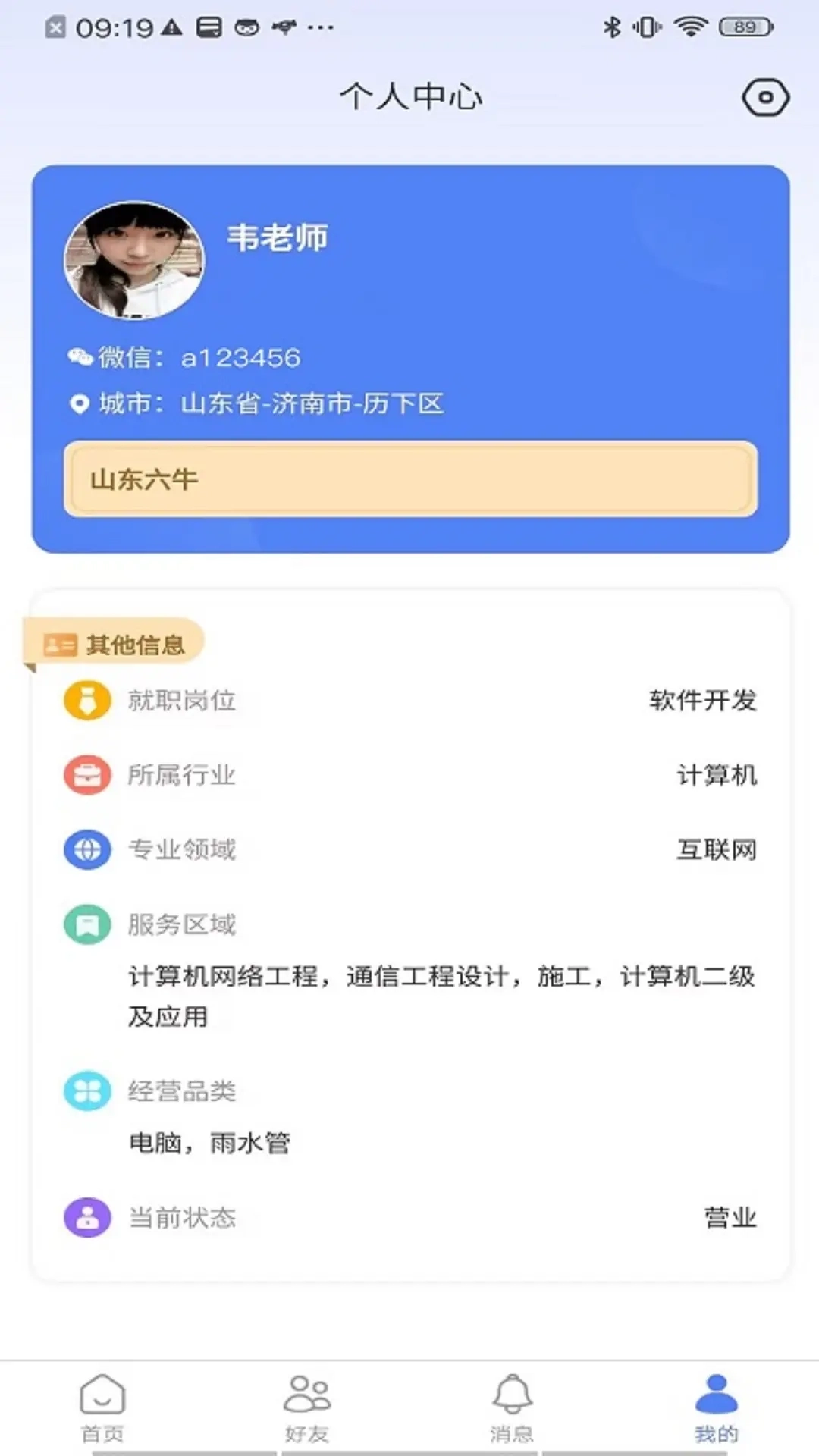
Task: Select the blue globe icon for 专业领域
Action: pyautogui.click(x=87, y=849)
